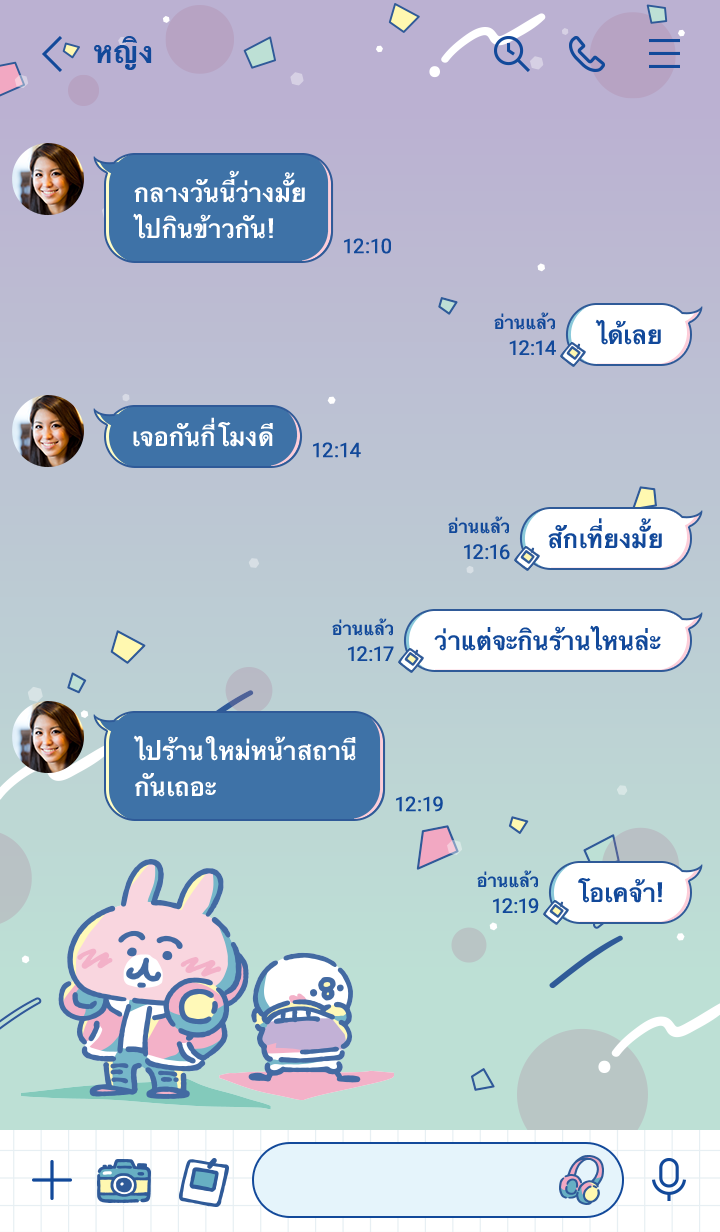The image size is (720, 1232).
Task: Open the sticker and emoji picker
Action: [x=581, y=1180]
